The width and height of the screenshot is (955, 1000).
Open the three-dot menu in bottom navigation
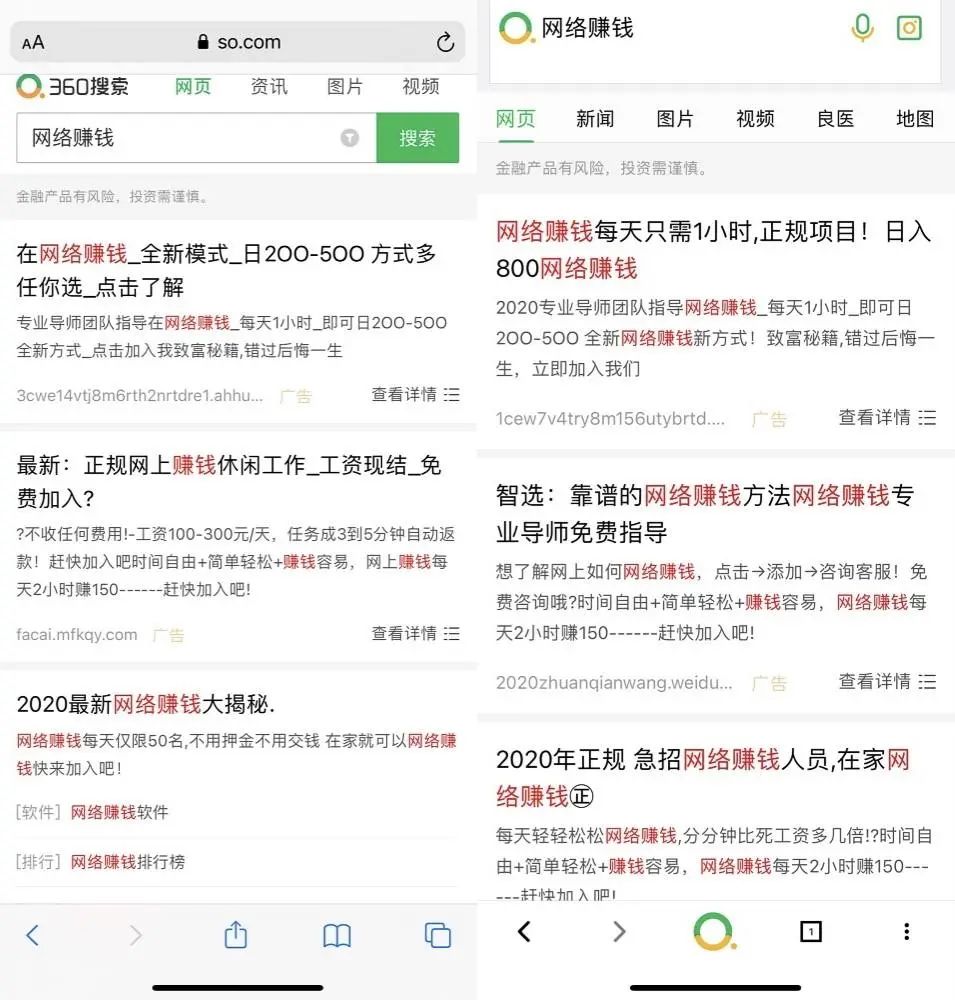906,931
